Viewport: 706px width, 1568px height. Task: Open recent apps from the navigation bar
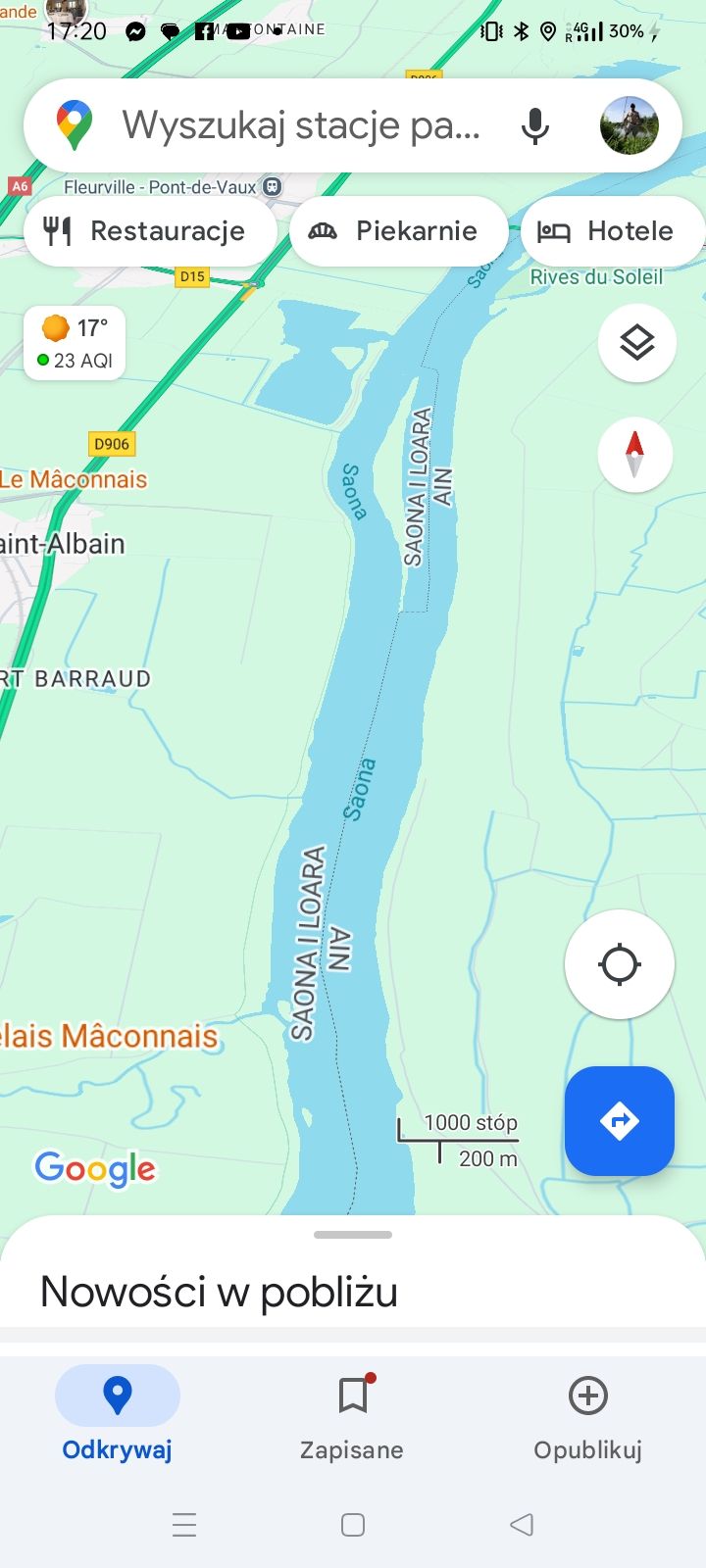(x=184, y=1524)
